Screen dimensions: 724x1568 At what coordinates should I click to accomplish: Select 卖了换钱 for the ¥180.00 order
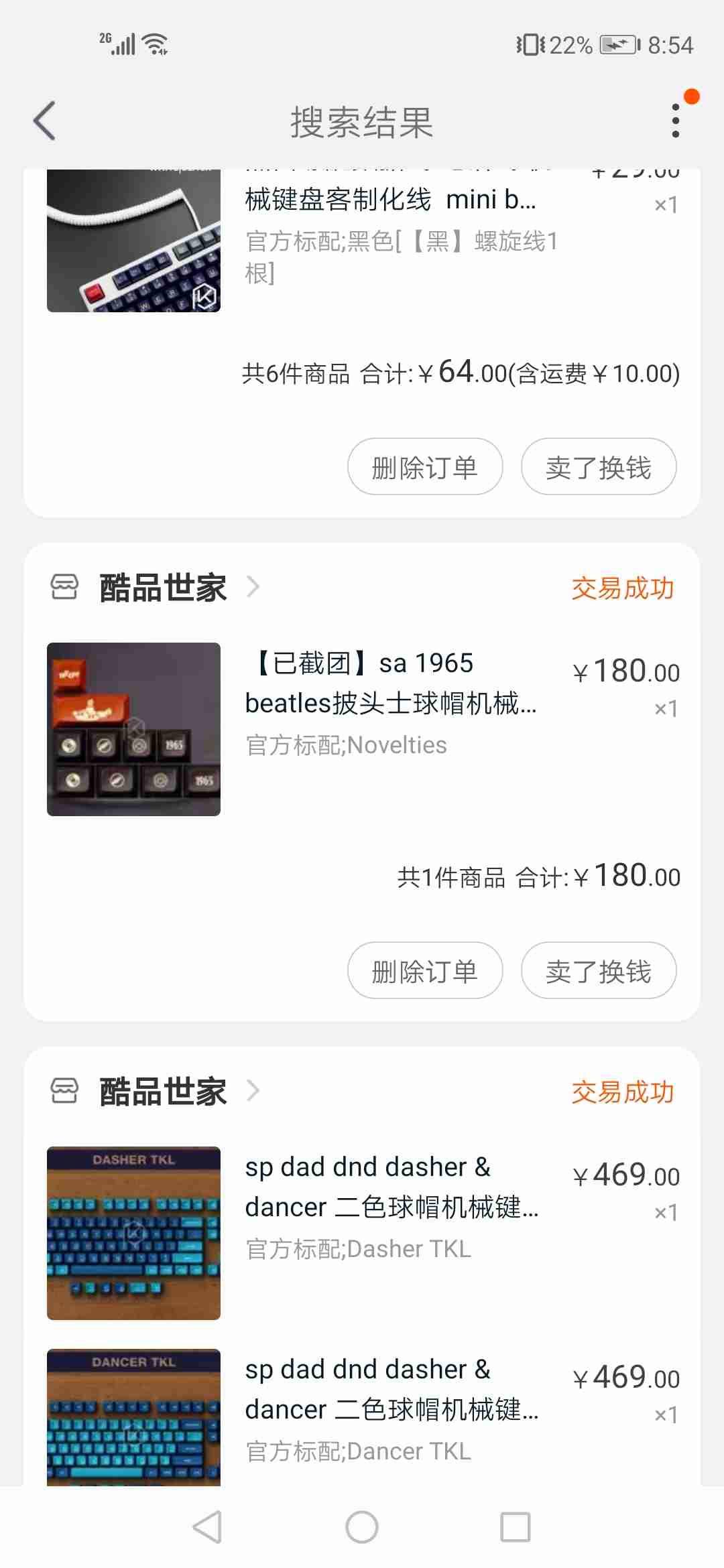click(598, 971)
